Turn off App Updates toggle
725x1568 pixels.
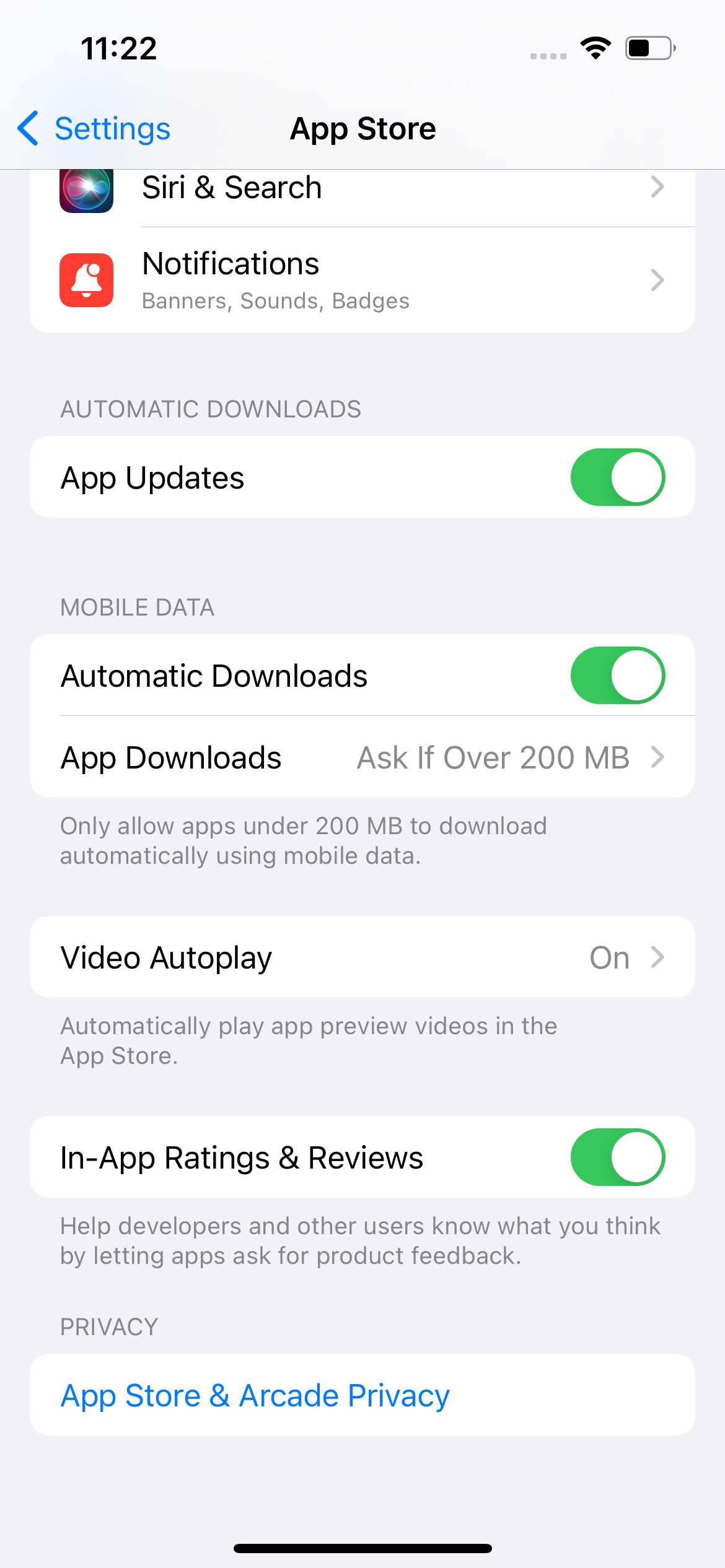[617, 477]
